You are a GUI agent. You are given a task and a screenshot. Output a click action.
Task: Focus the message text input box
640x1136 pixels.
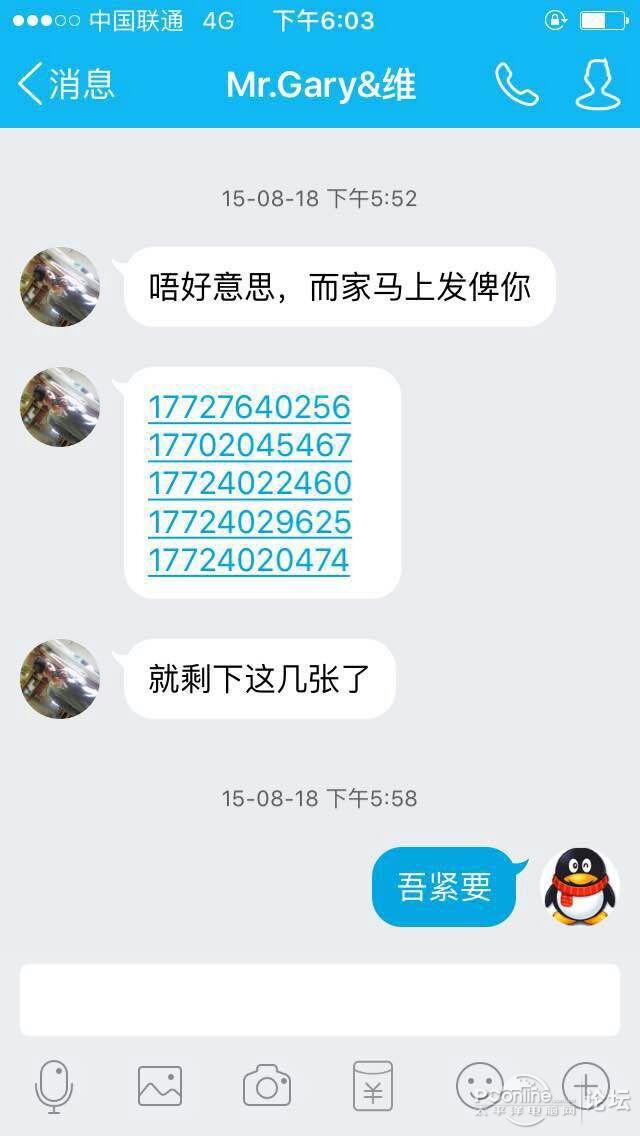pyautogui.click(x=320, y=999)
